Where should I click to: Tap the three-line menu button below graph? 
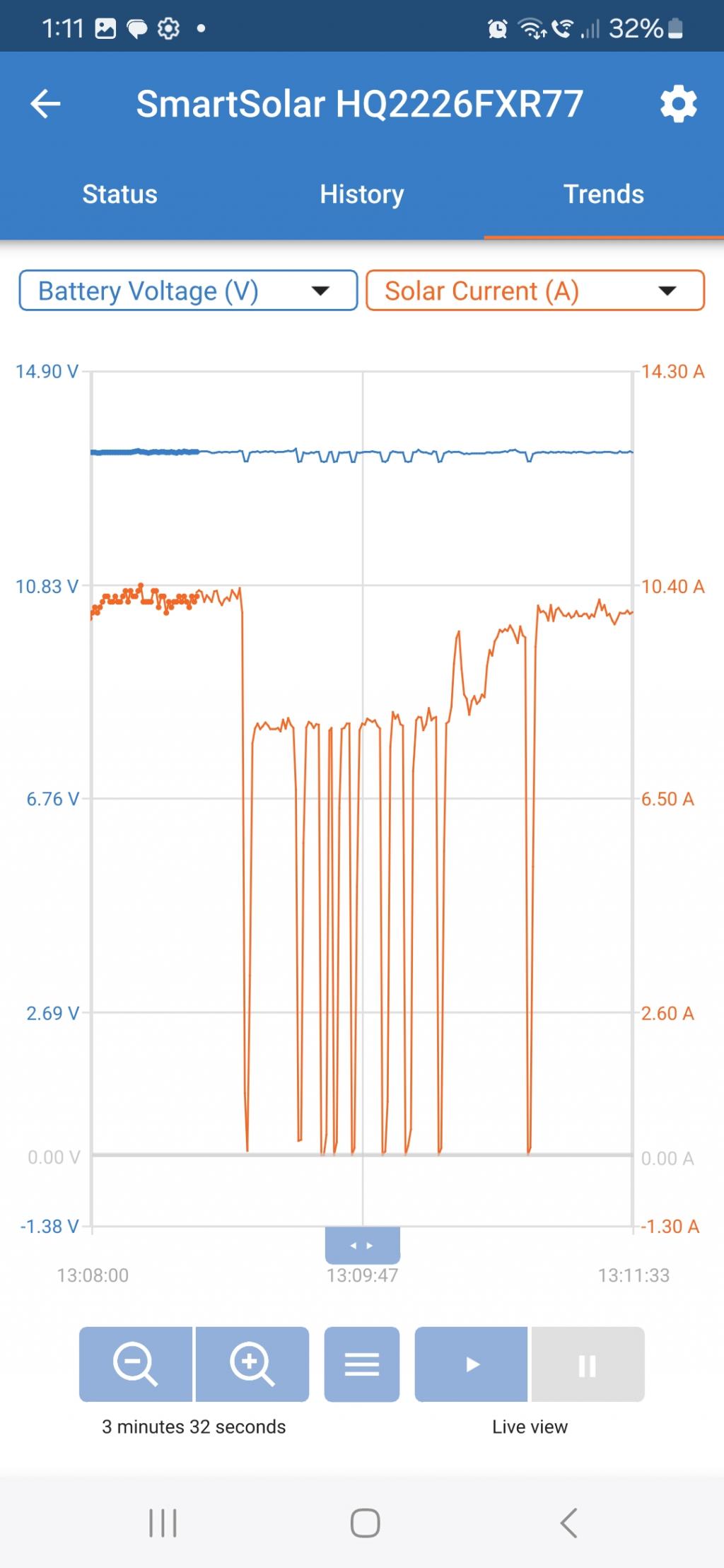[361, 1364]
